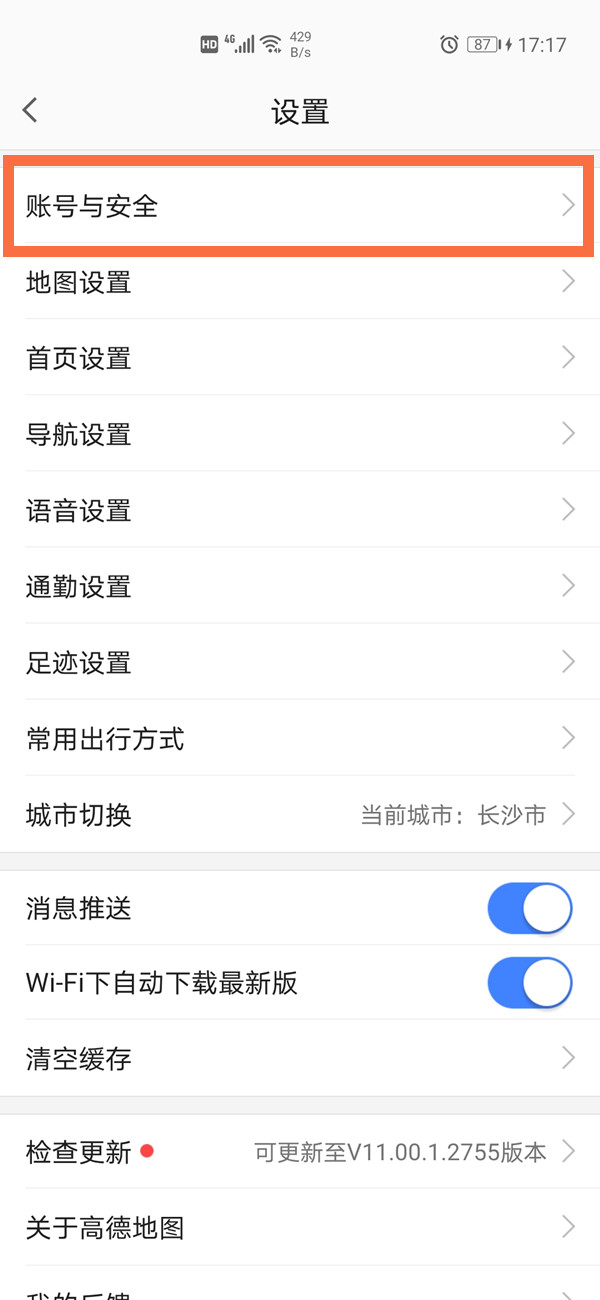The height and width of the screenshot is (1300, 600).
Task: Open 关于高德地图
Action: click(298, 1227)
